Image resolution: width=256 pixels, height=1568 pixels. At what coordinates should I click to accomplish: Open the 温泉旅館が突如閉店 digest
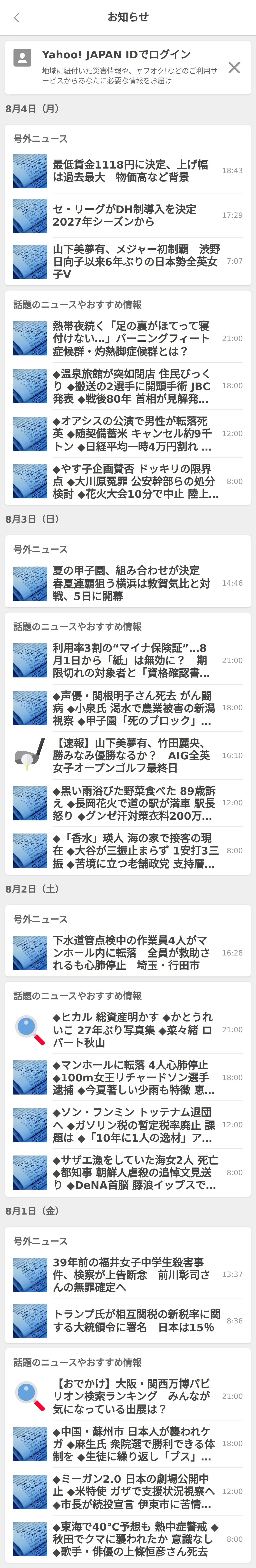click(x=128, y=386)
